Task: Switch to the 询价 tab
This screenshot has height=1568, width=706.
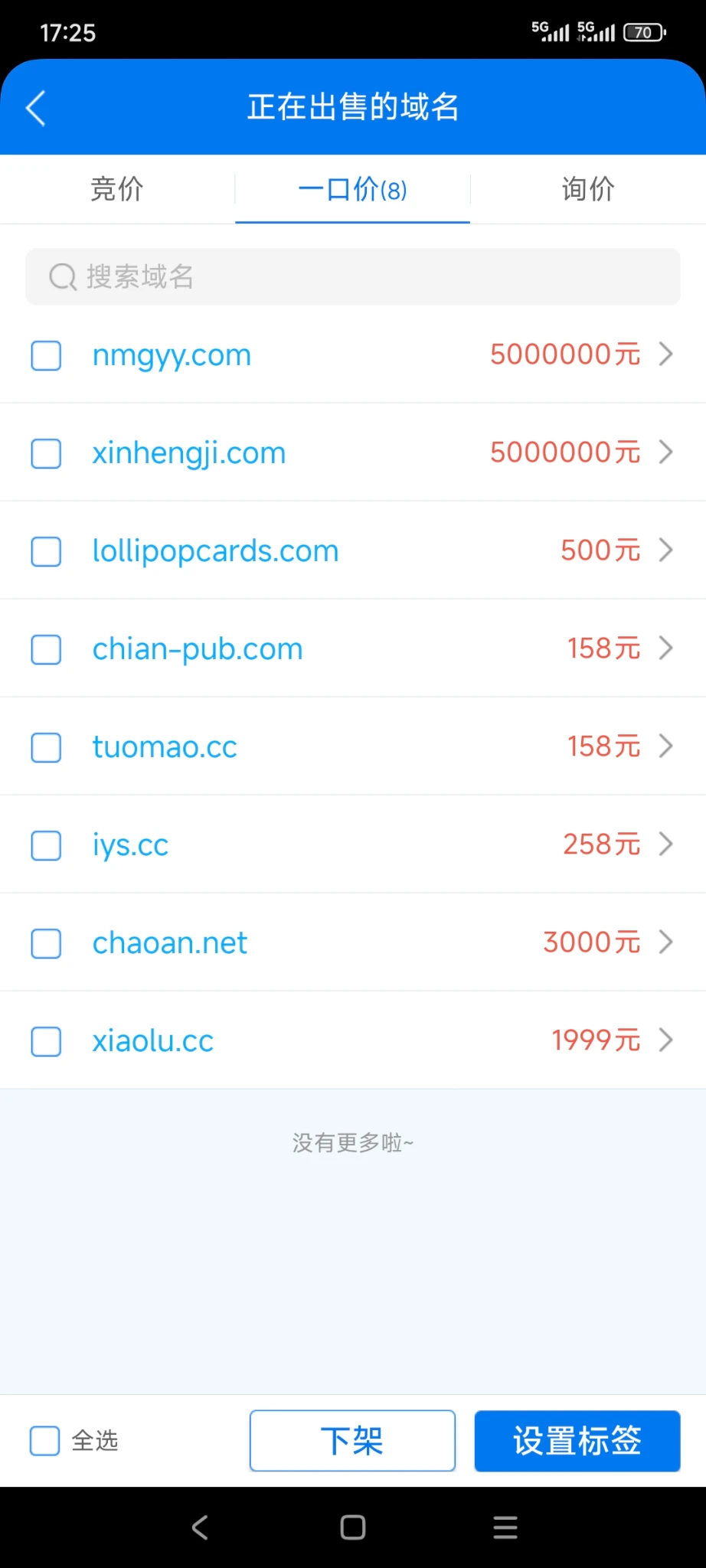Action: tap(587, 189)
